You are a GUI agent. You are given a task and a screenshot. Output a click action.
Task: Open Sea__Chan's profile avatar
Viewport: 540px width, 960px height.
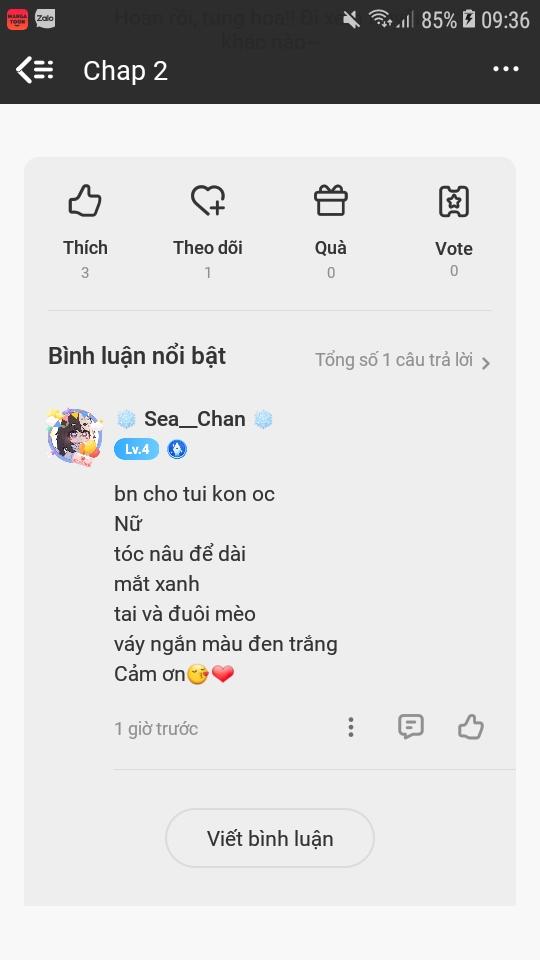click(74, 437)
